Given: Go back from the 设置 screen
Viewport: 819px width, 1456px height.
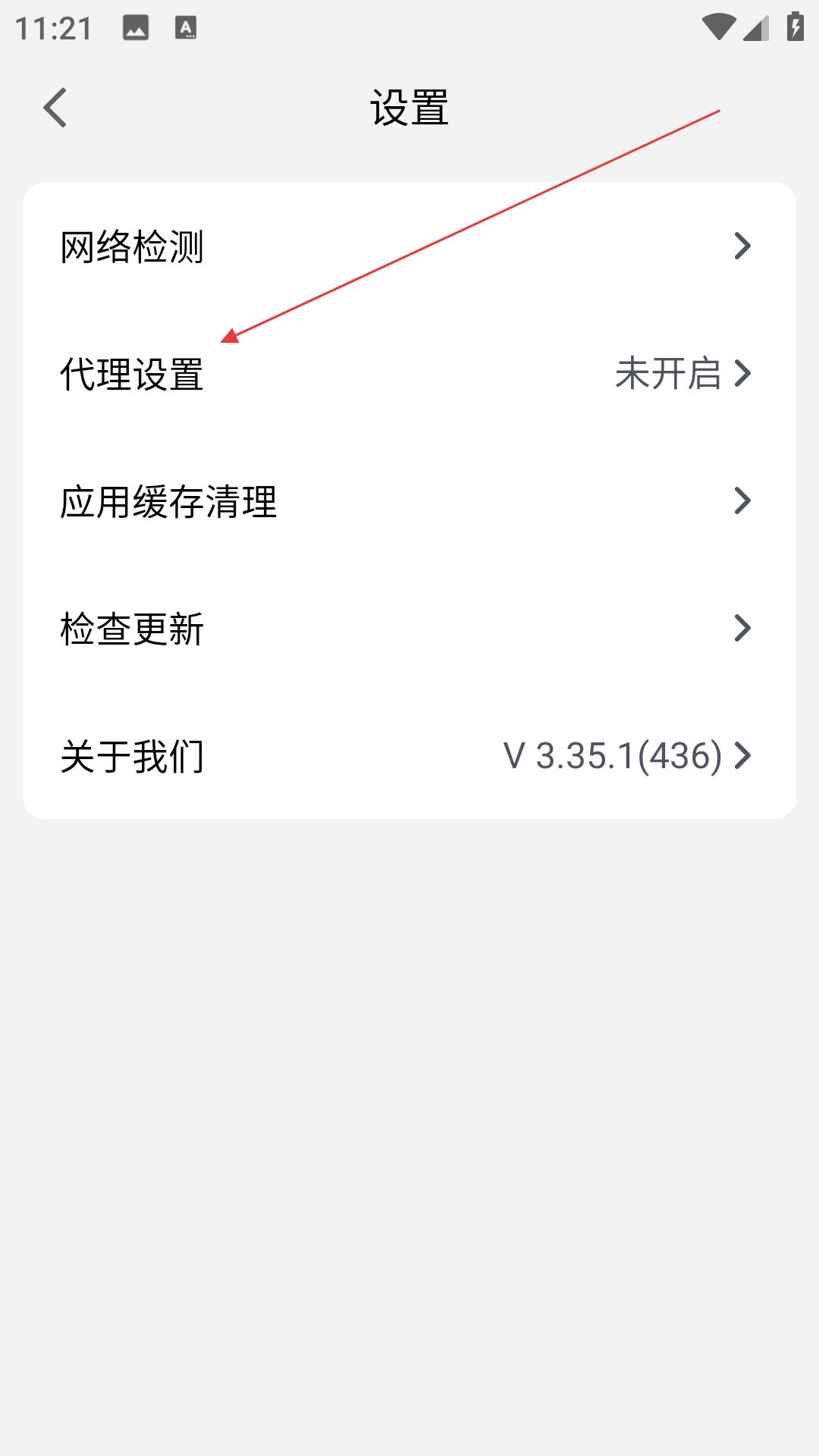Looking at the screenshot, I should click(x=55, y=108).
